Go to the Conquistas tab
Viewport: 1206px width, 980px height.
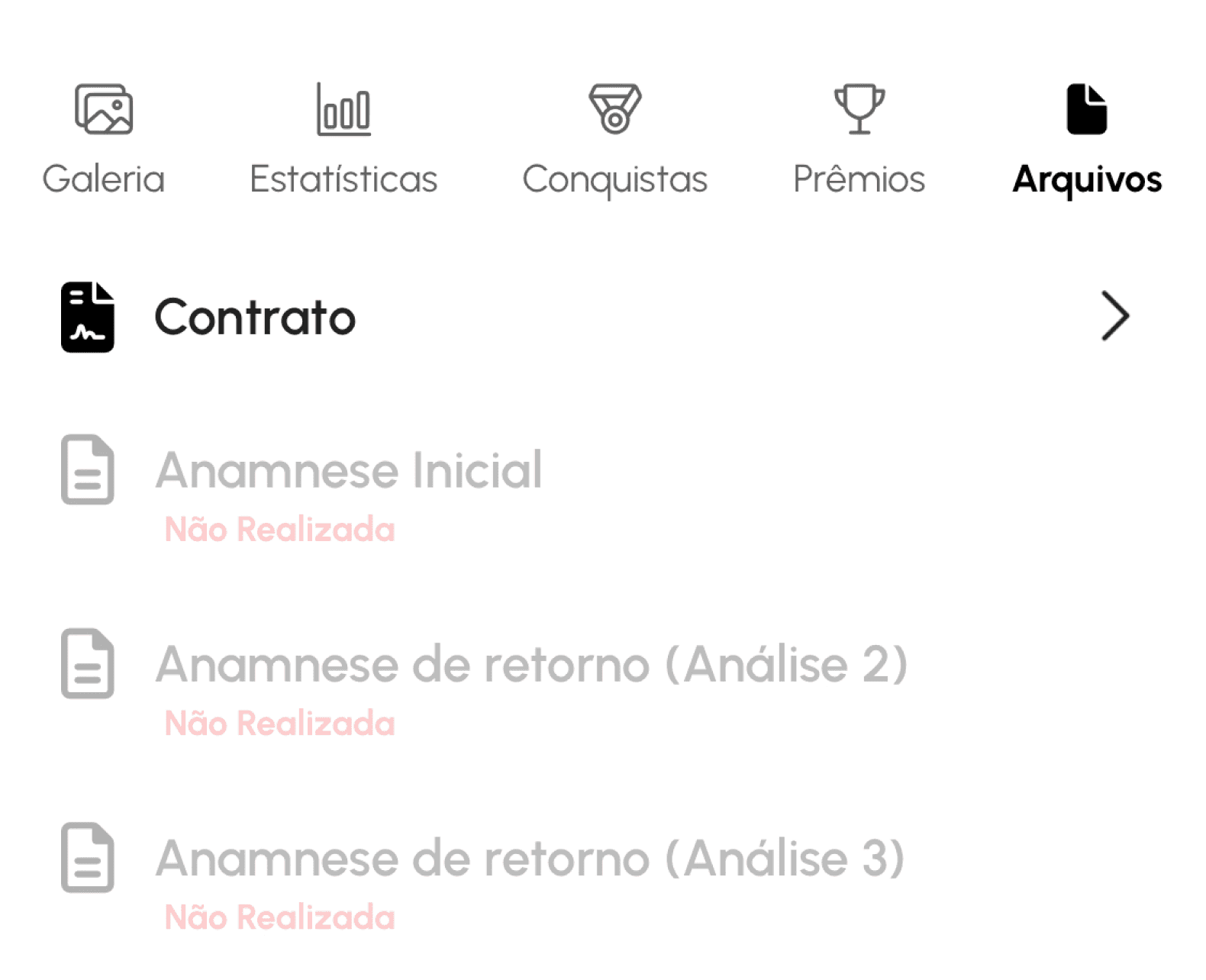(614, 140)
